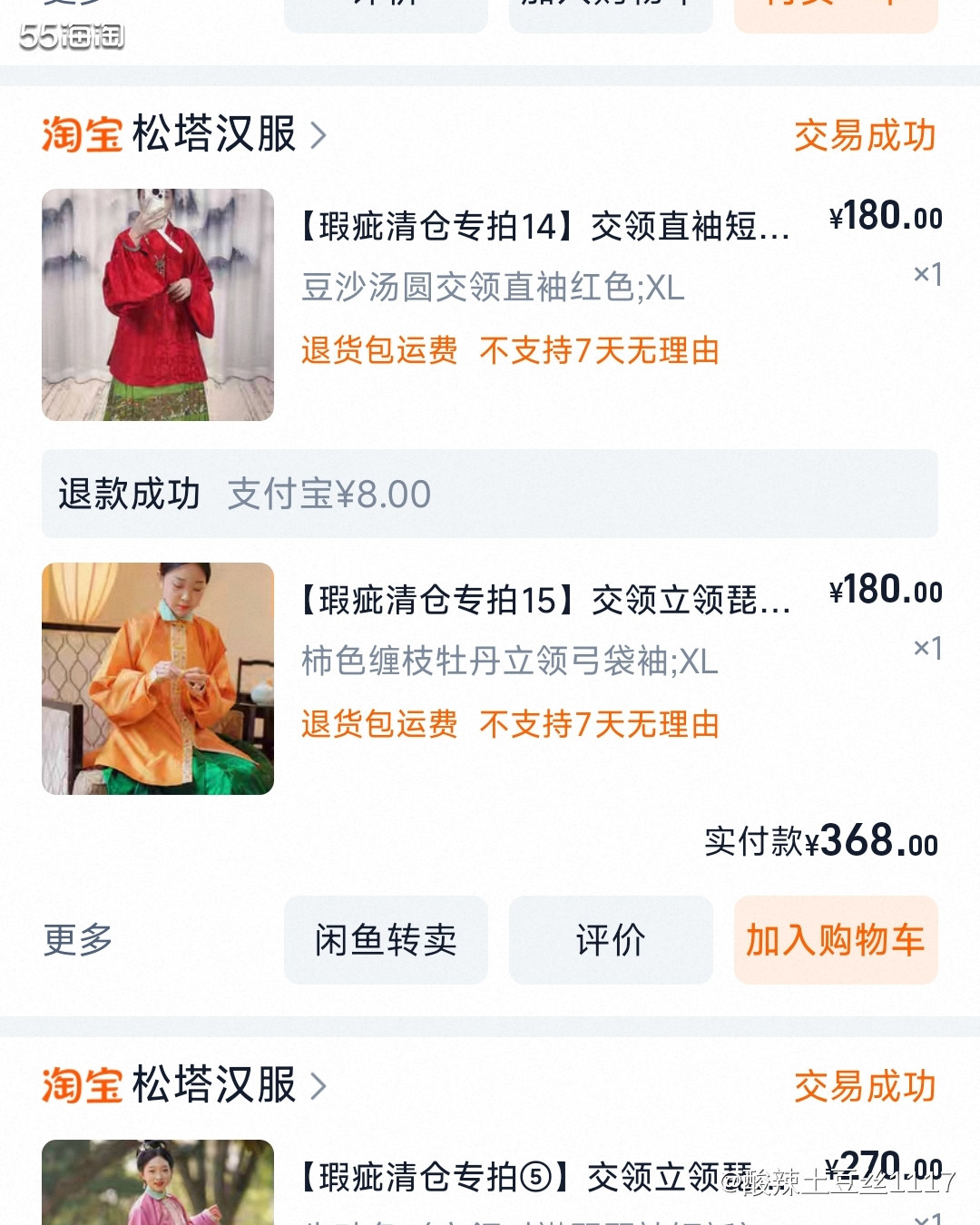Viewport: 980px width, 1225px height.
Task: Click the 闲鱼转卖 resell button
Action: (385, 940)
